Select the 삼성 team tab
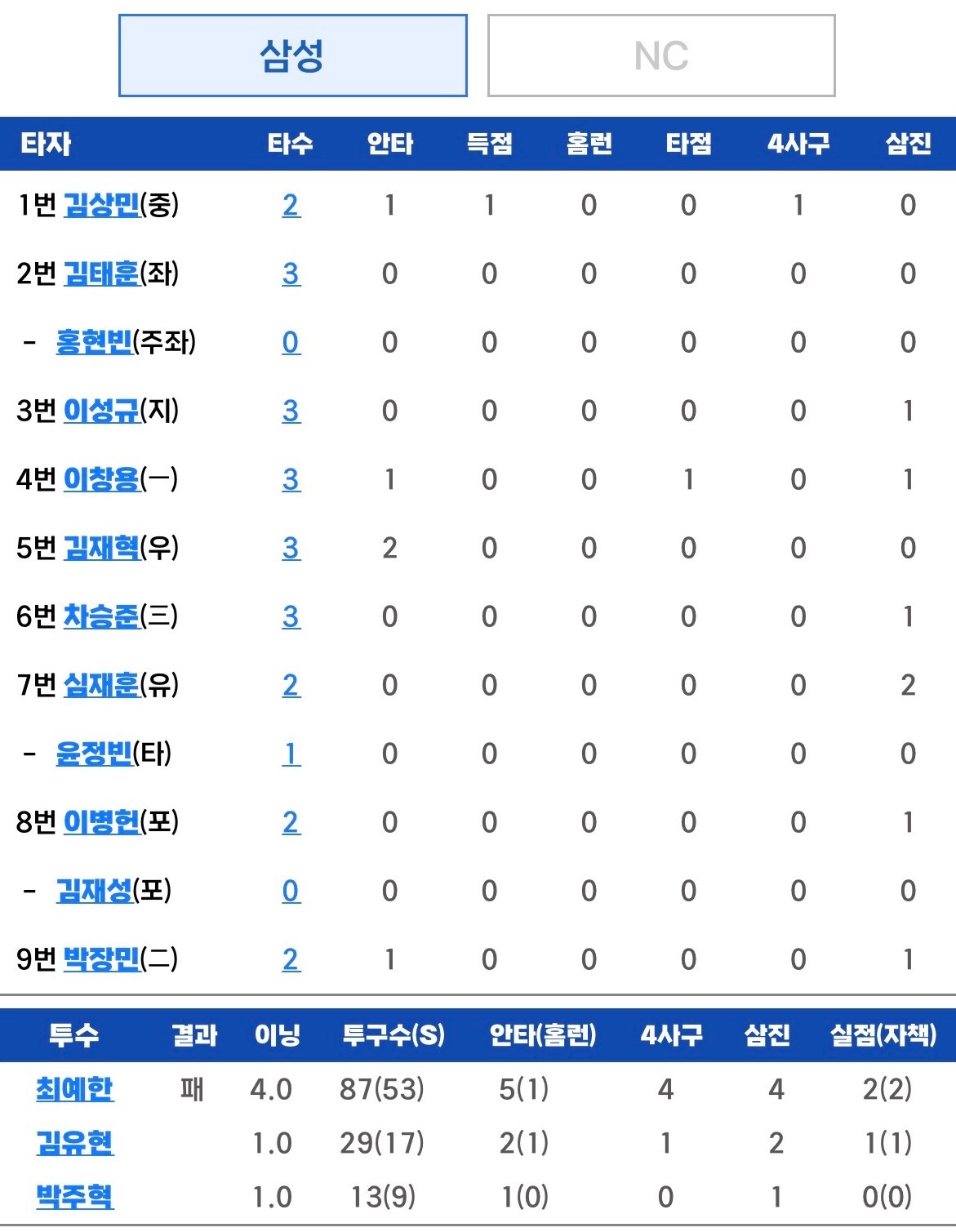 coord(292,56)
